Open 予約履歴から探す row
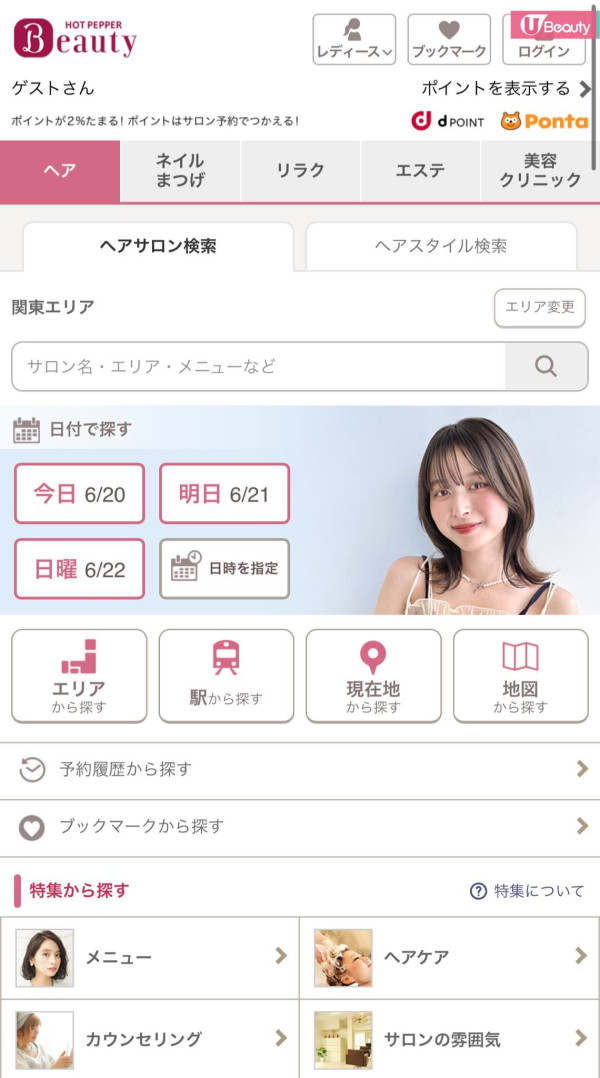This screenshot has width=600, height=1078. coord(300,769)
